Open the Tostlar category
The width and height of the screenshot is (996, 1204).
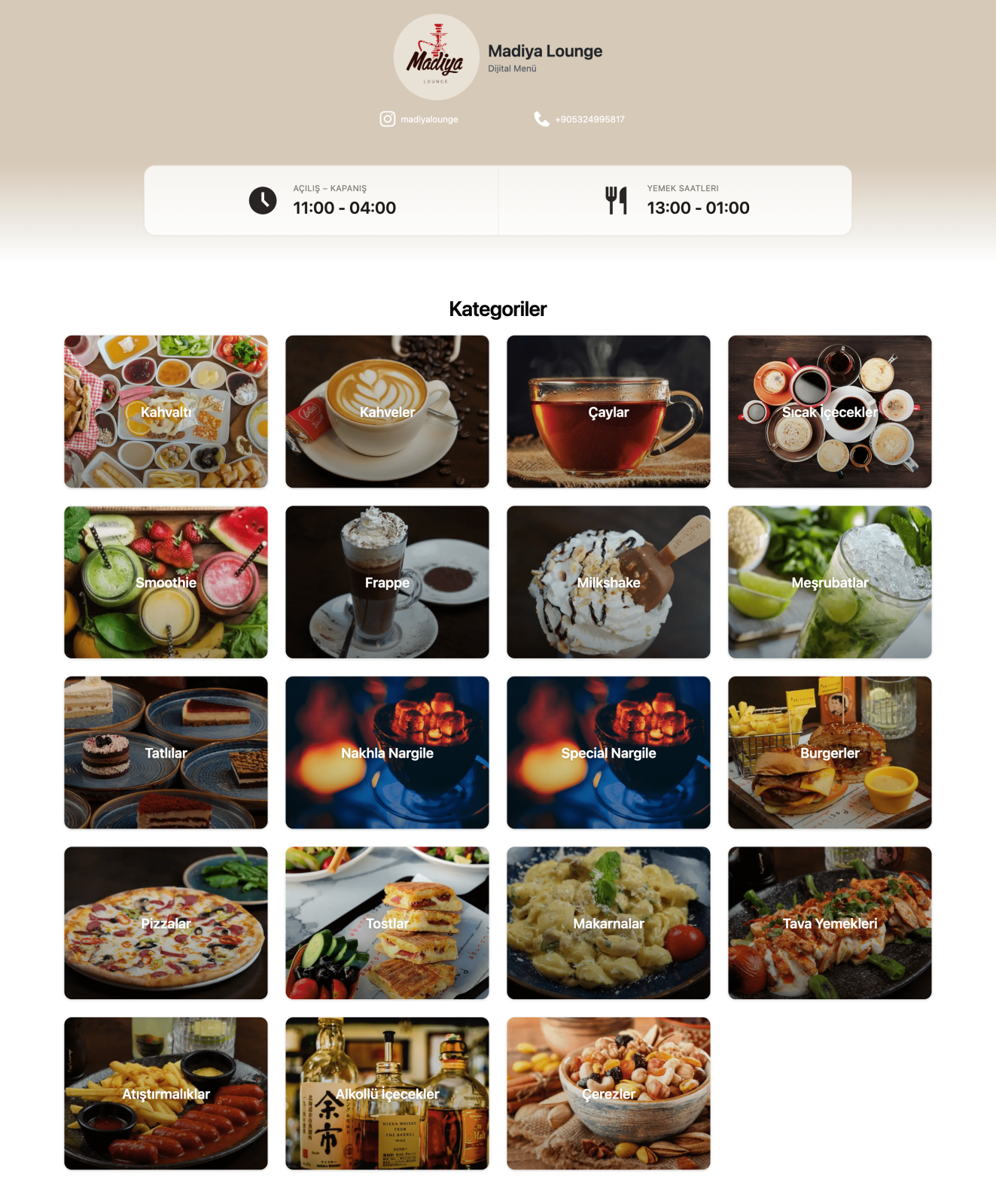tap(387, 923)
